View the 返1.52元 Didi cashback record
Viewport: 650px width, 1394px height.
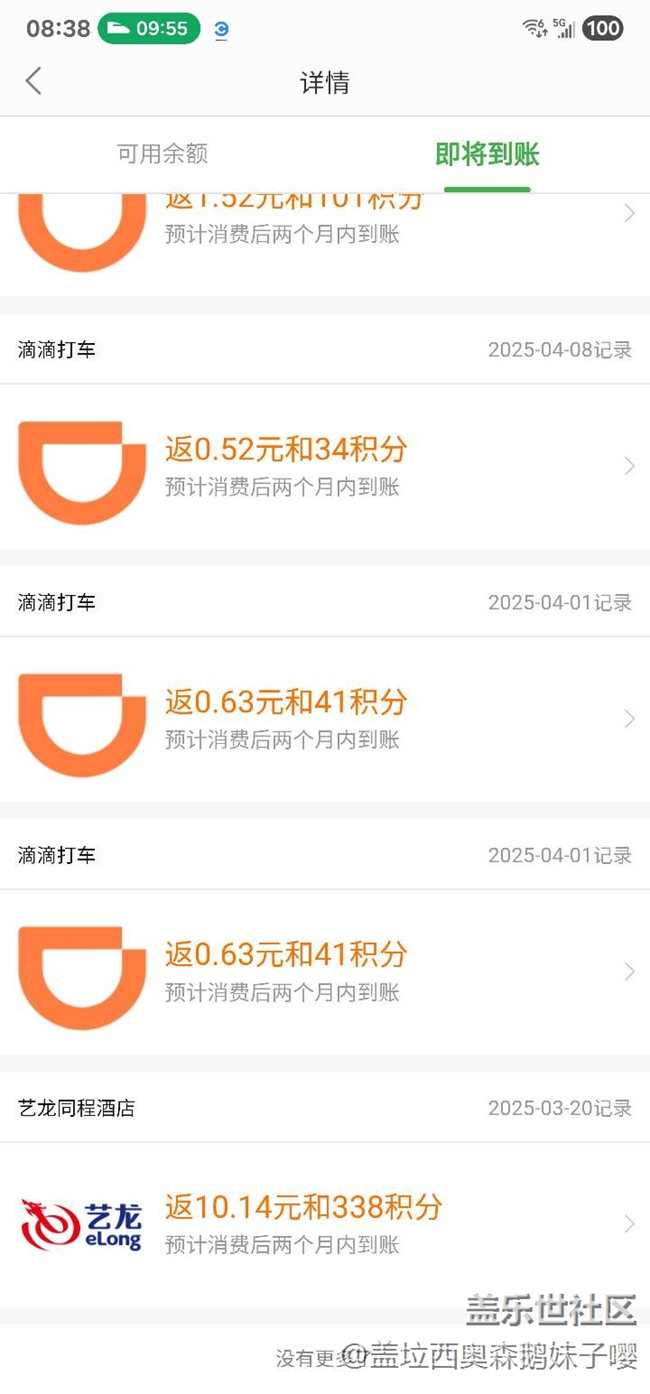click(x=325, y=220)
